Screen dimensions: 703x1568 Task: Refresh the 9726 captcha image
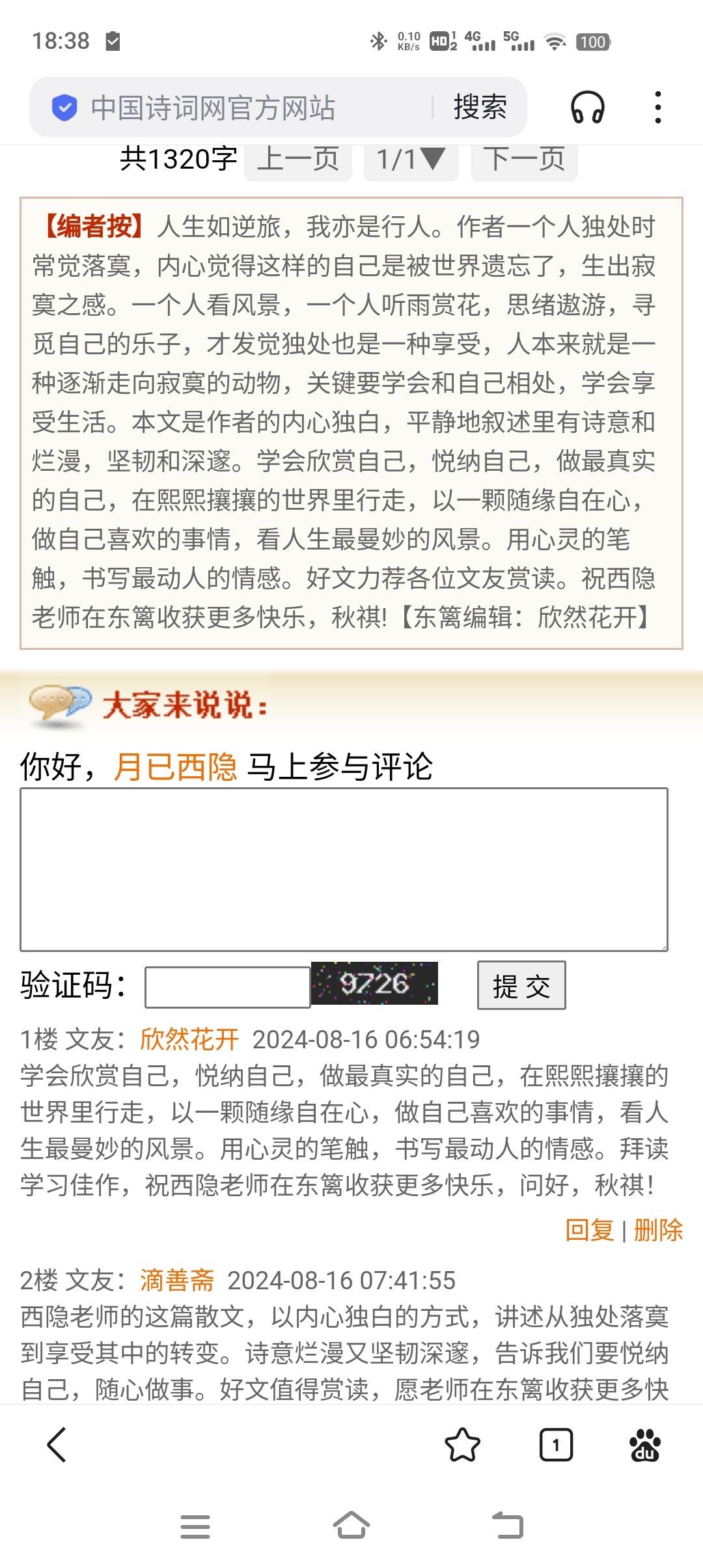(x=374, y=983)
